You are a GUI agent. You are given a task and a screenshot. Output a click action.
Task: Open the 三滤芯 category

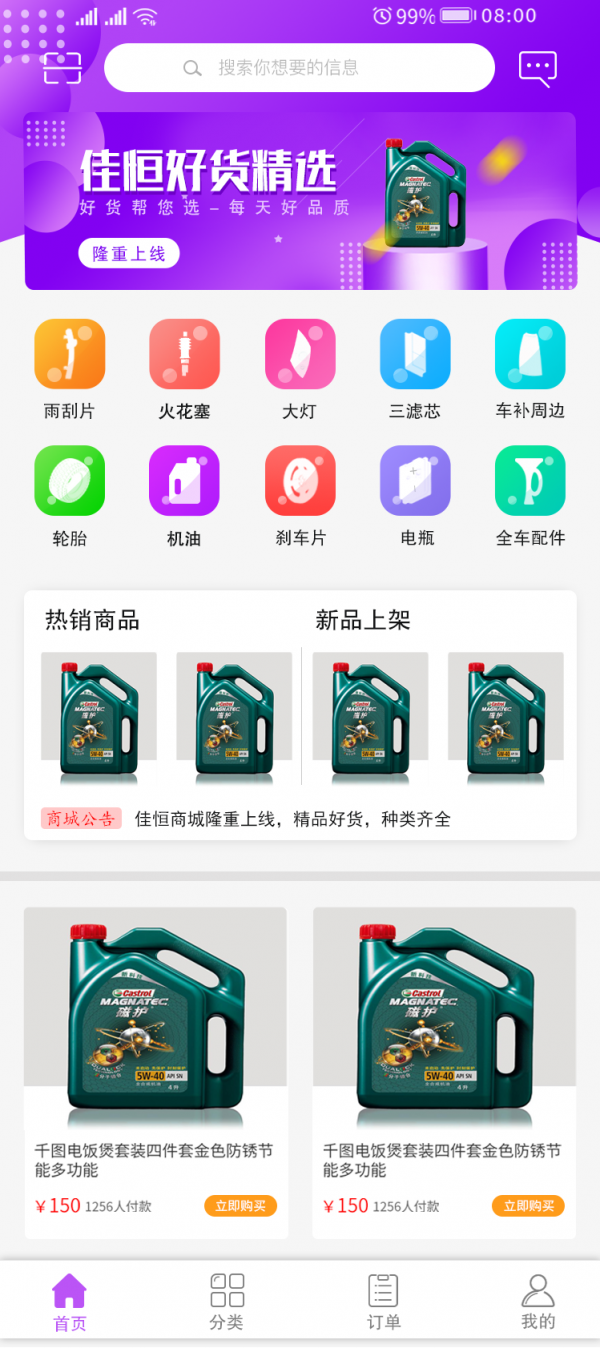415,354
